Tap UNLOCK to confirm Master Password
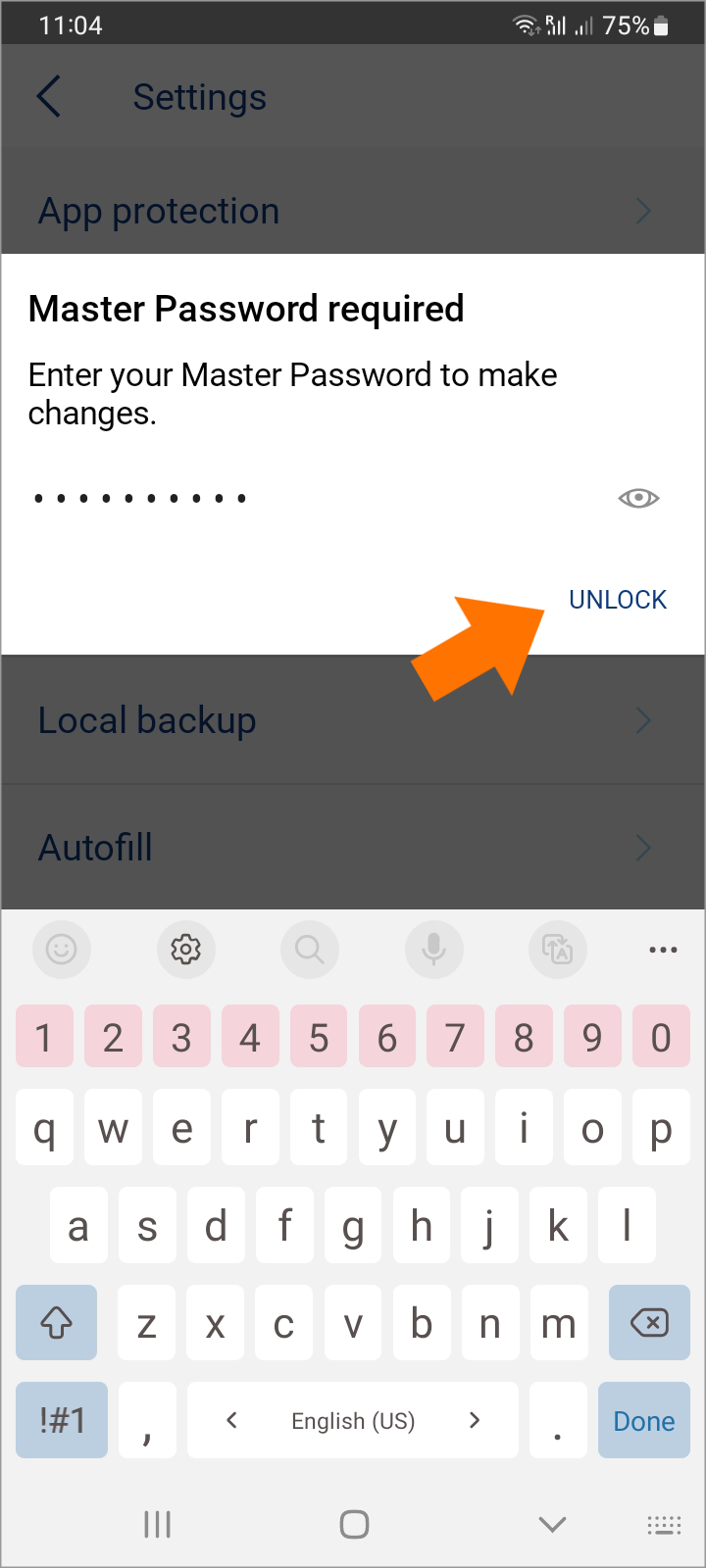 coord(618,600)
